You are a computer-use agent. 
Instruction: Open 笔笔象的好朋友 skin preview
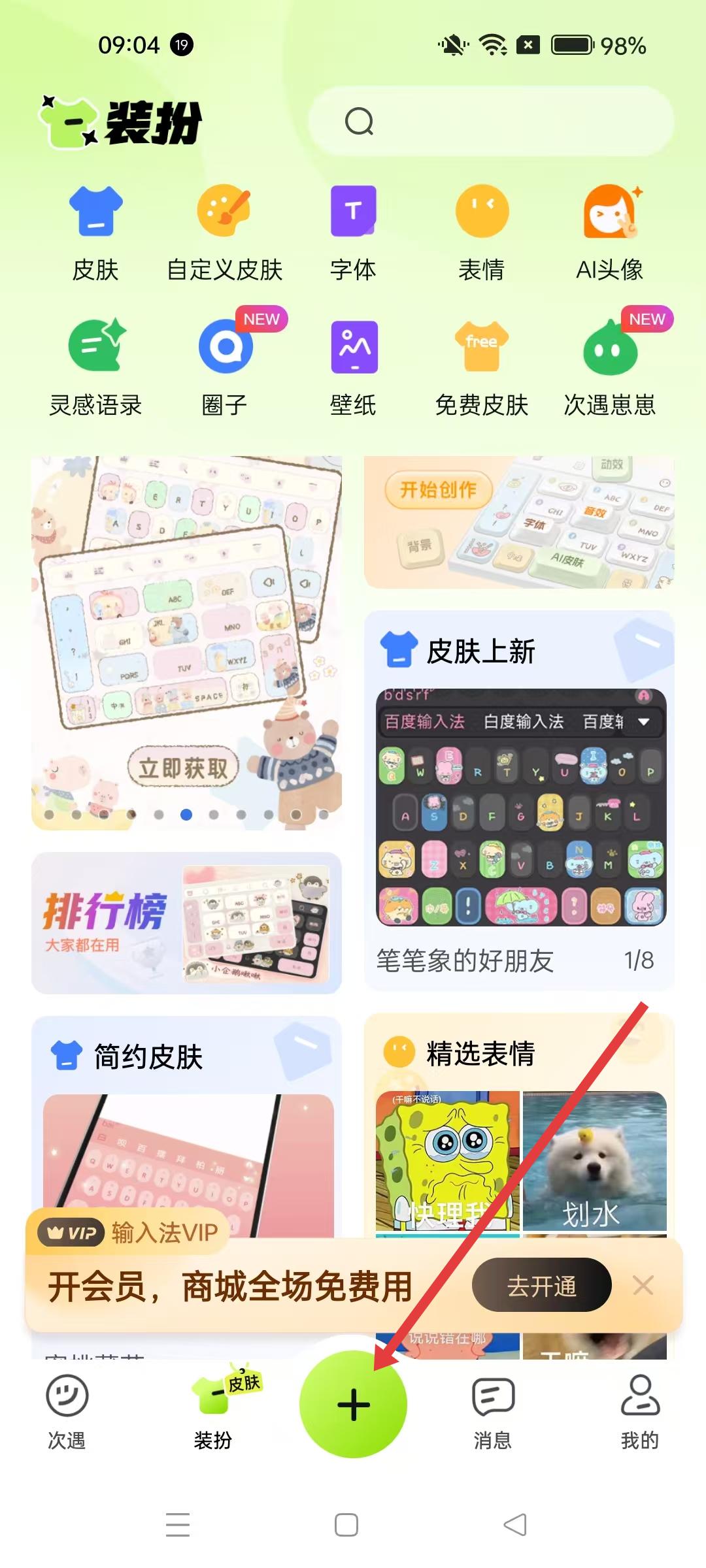(x=521, y=807)
